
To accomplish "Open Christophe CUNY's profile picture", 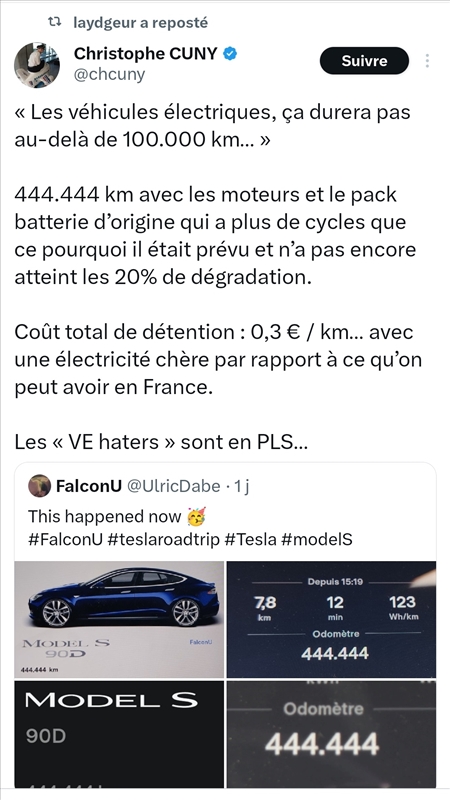I will [37, 65].
